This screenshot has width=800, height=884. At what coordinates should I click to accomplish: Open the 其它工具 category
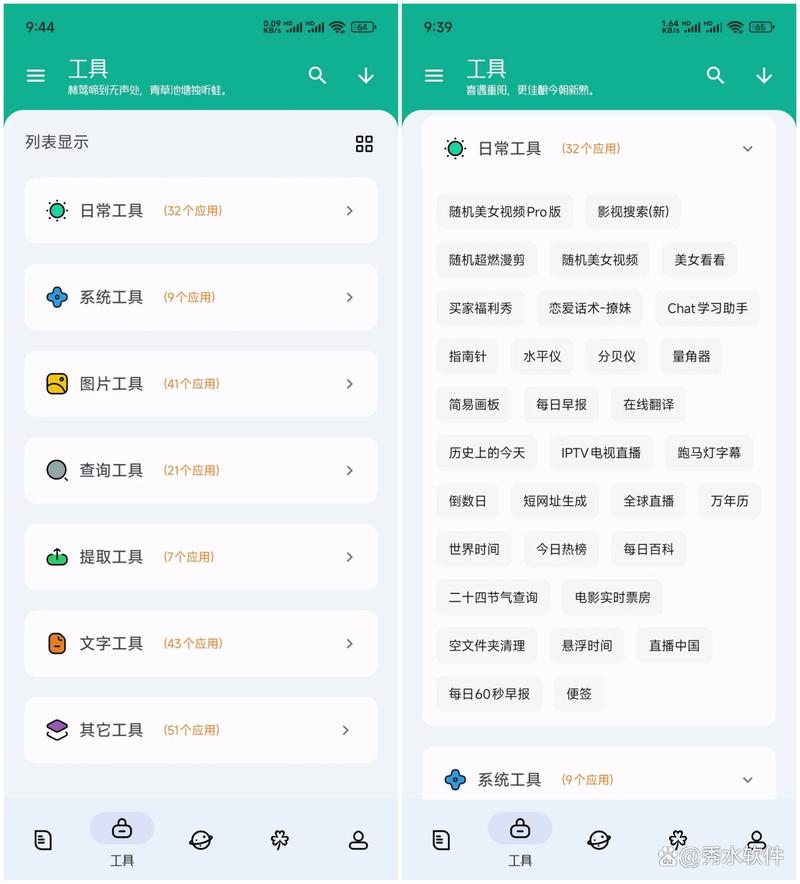point(200,730)
